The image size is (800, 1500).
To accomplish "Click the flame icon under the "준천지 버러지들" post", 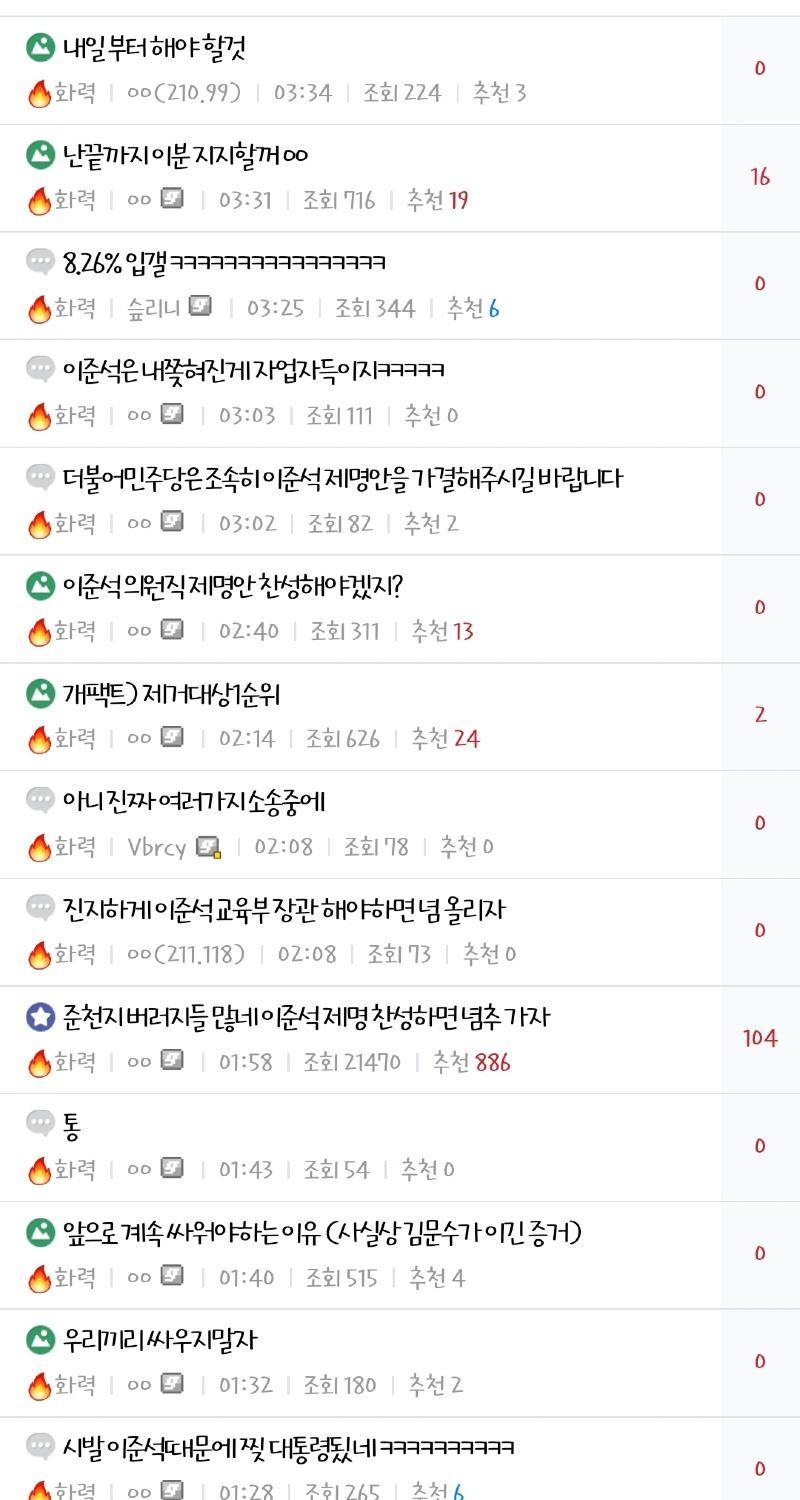I will (x=40, y=1062).
